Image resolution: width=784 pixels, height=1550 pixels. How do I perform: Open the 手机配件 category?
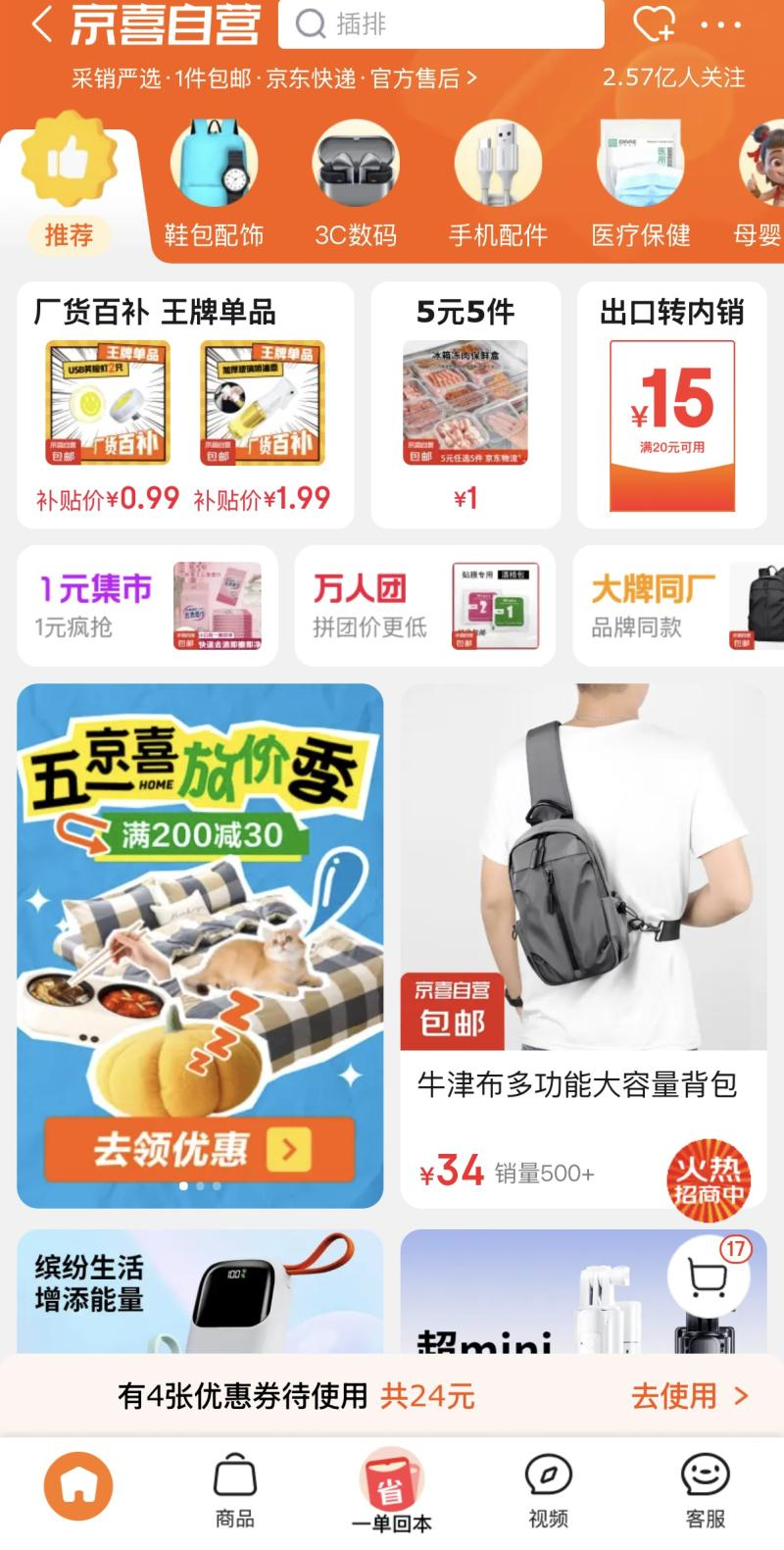(x=498, y=186)
